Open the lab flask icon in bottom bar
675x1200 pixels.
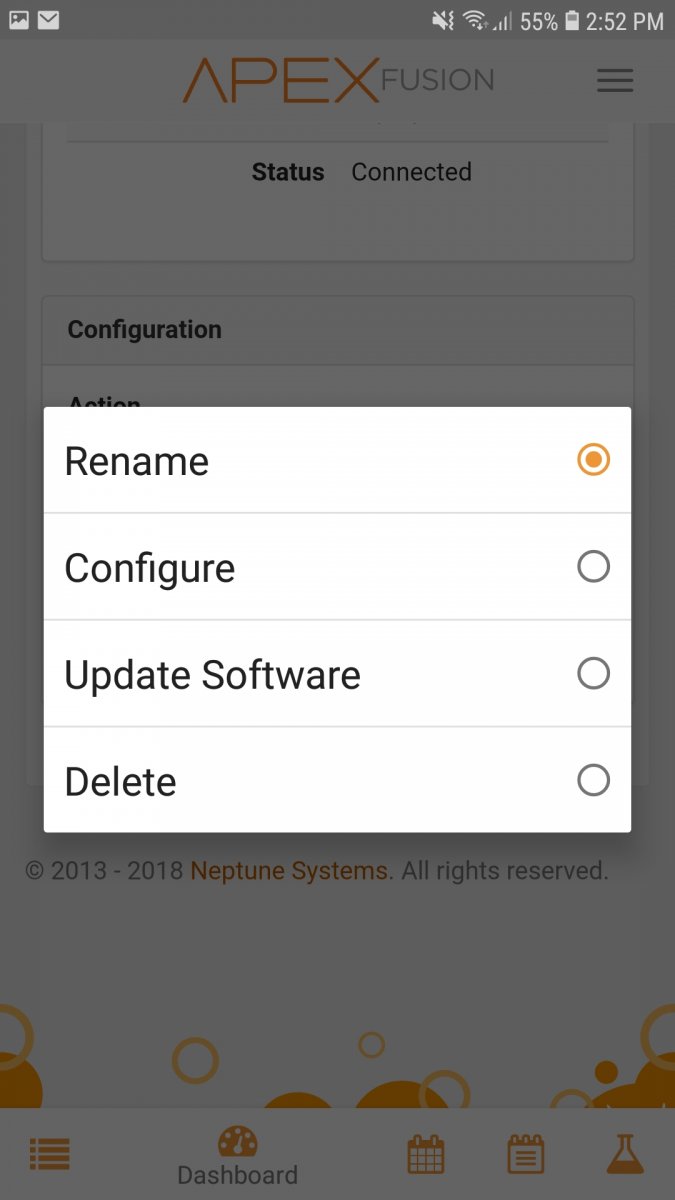coord(625,1154)
